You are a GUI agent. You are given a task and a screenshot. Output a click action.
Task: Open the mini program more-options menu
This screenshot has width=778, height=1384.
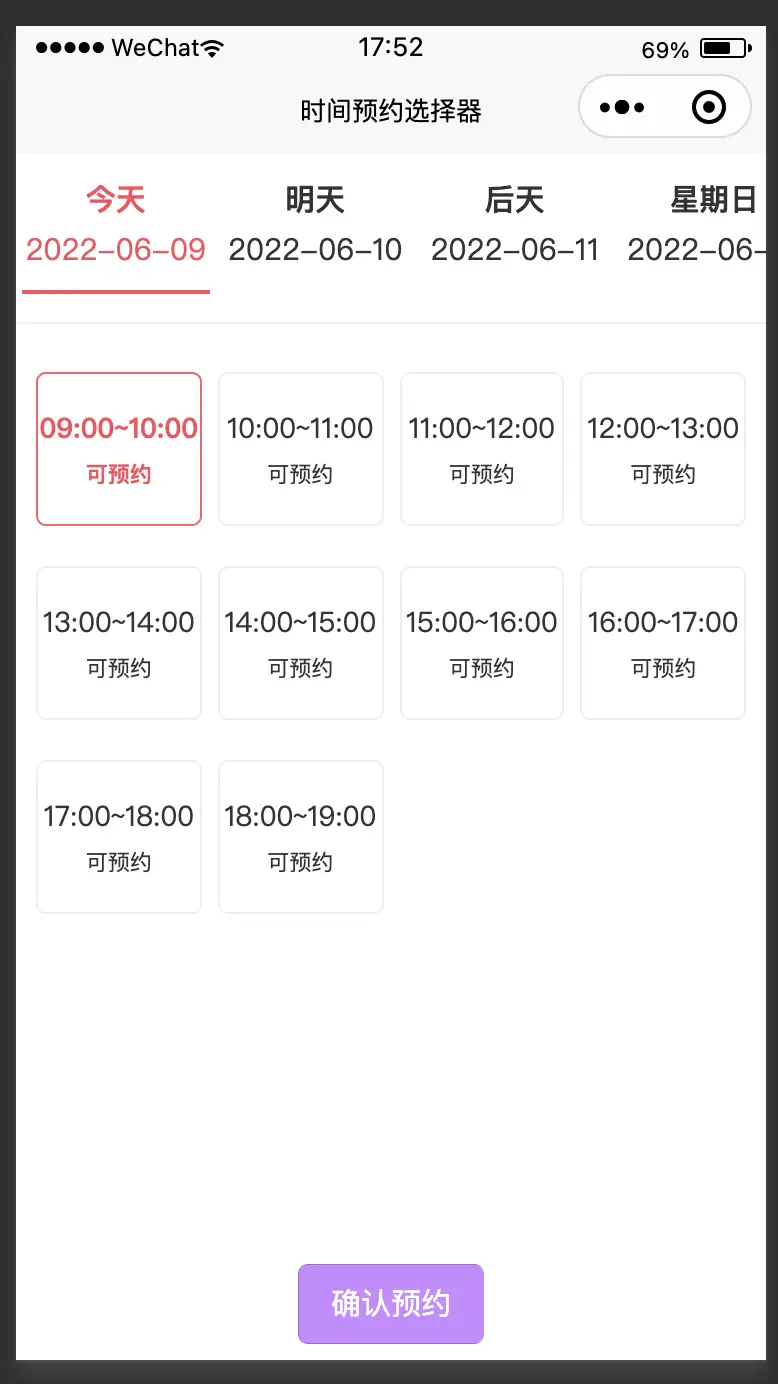(x=622, y=107)
